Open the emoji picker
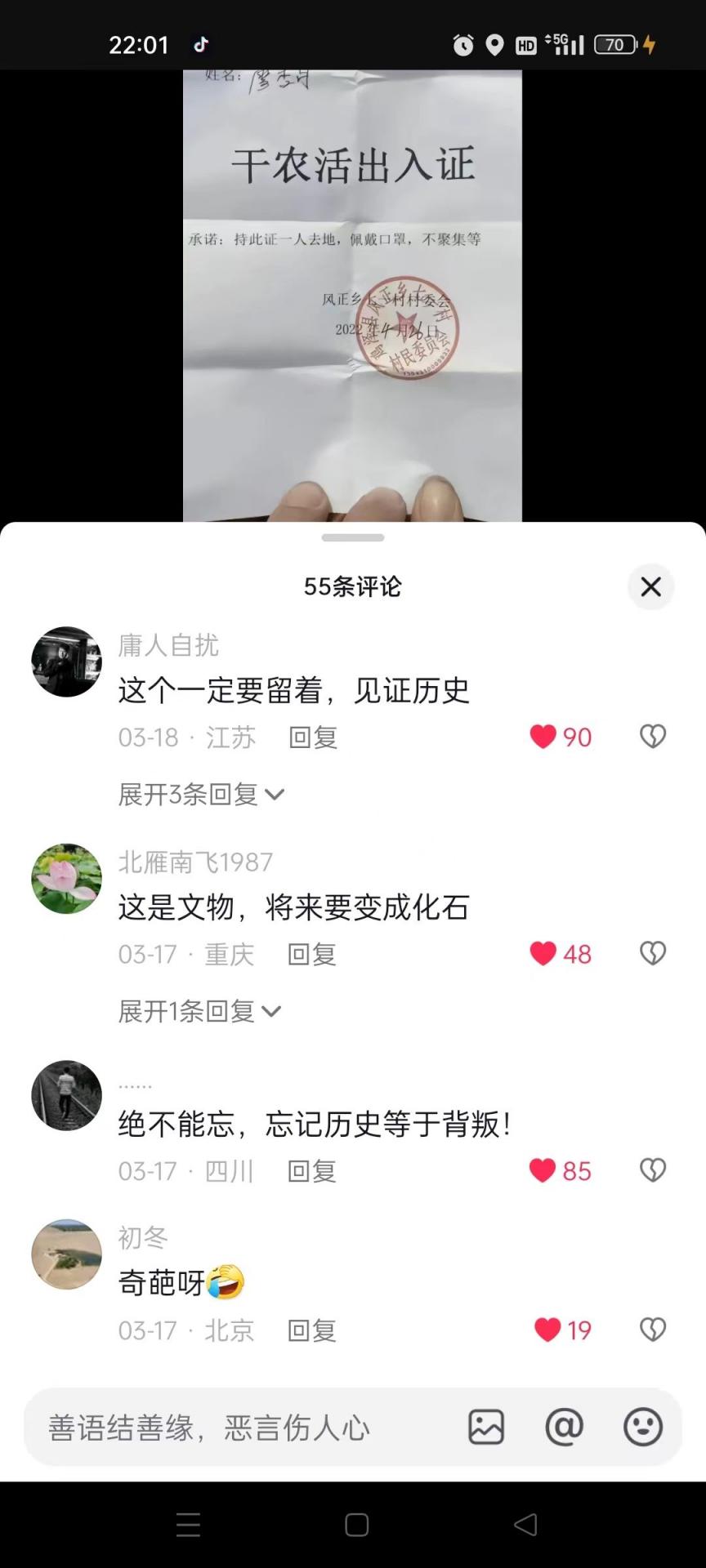The image size is (706, 1568). [642, 1428]
